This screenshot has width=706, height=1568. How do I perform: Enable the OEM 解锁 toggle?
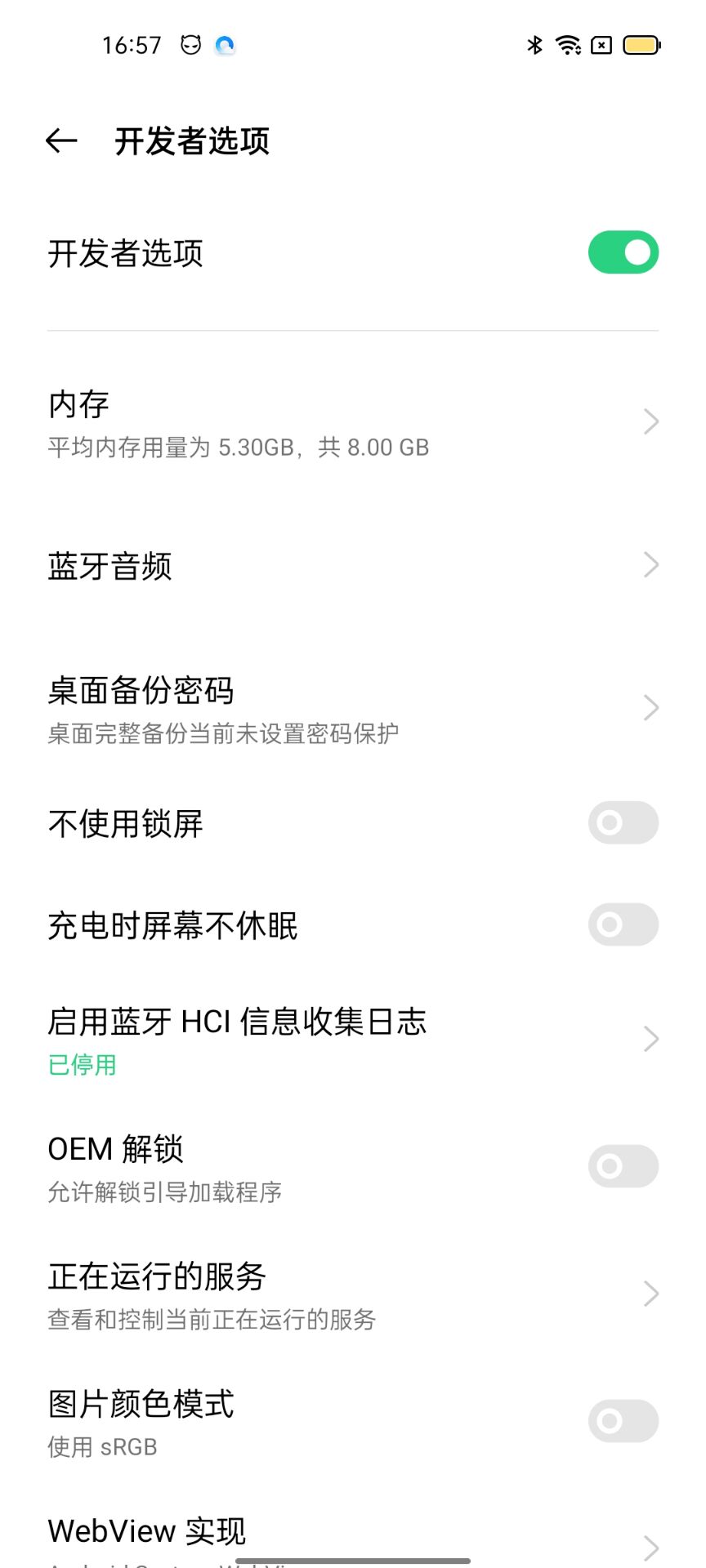point(623,1166)
